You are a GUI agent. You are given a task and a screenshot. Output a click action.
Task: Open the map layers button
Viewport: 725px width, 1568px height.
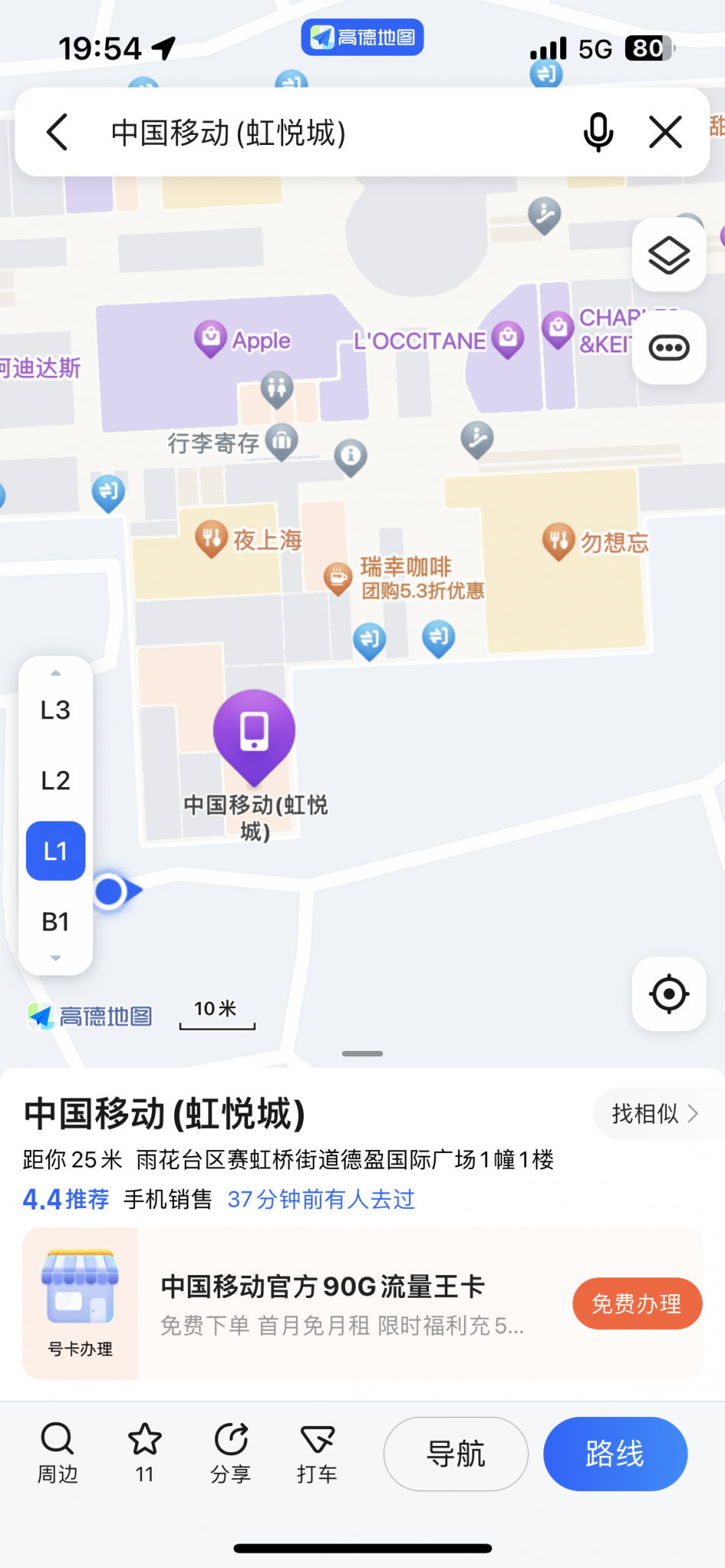point(669,255)
